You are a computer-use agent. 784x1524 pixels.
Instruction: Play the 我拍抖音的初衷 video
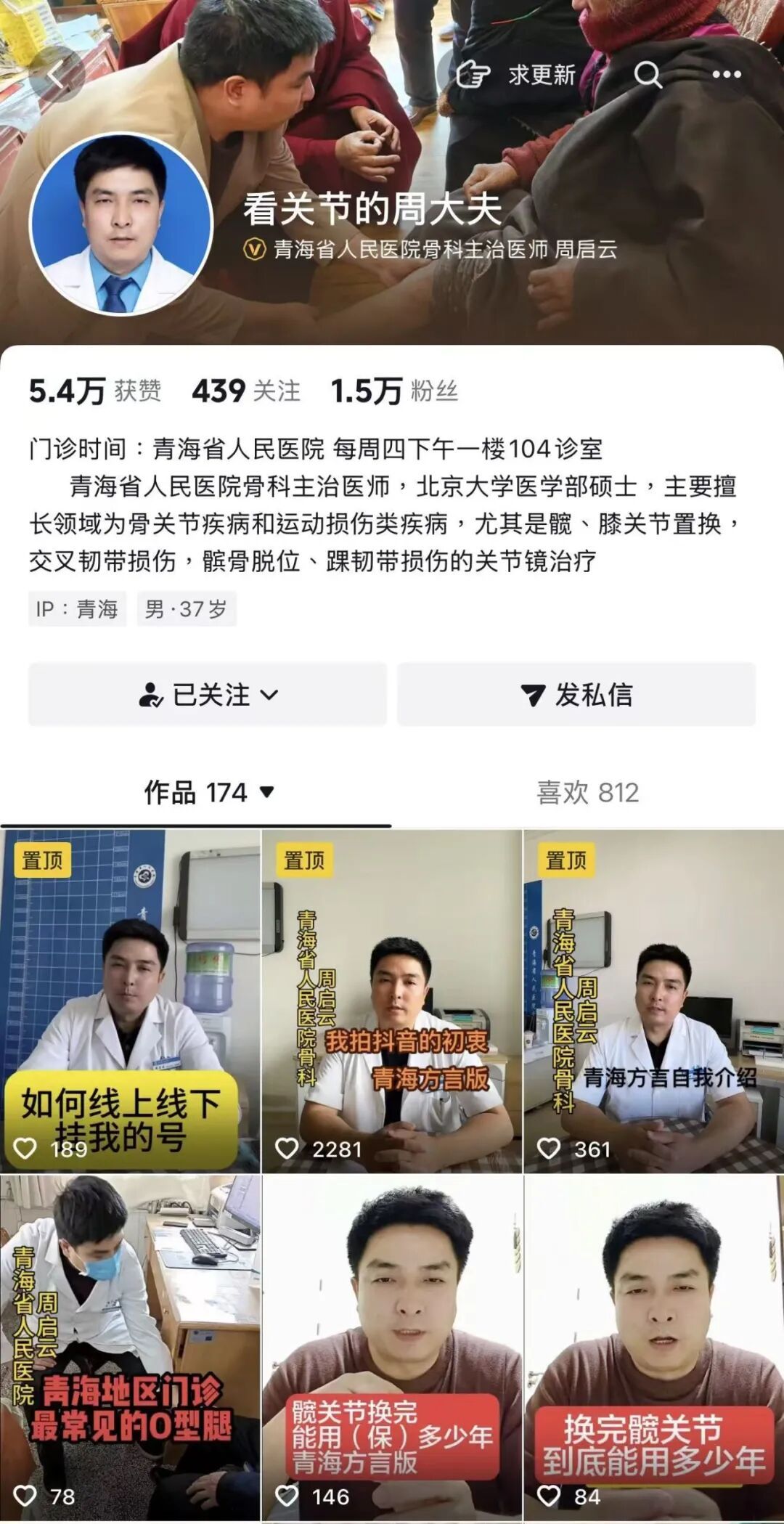(x=392, y=1002)
